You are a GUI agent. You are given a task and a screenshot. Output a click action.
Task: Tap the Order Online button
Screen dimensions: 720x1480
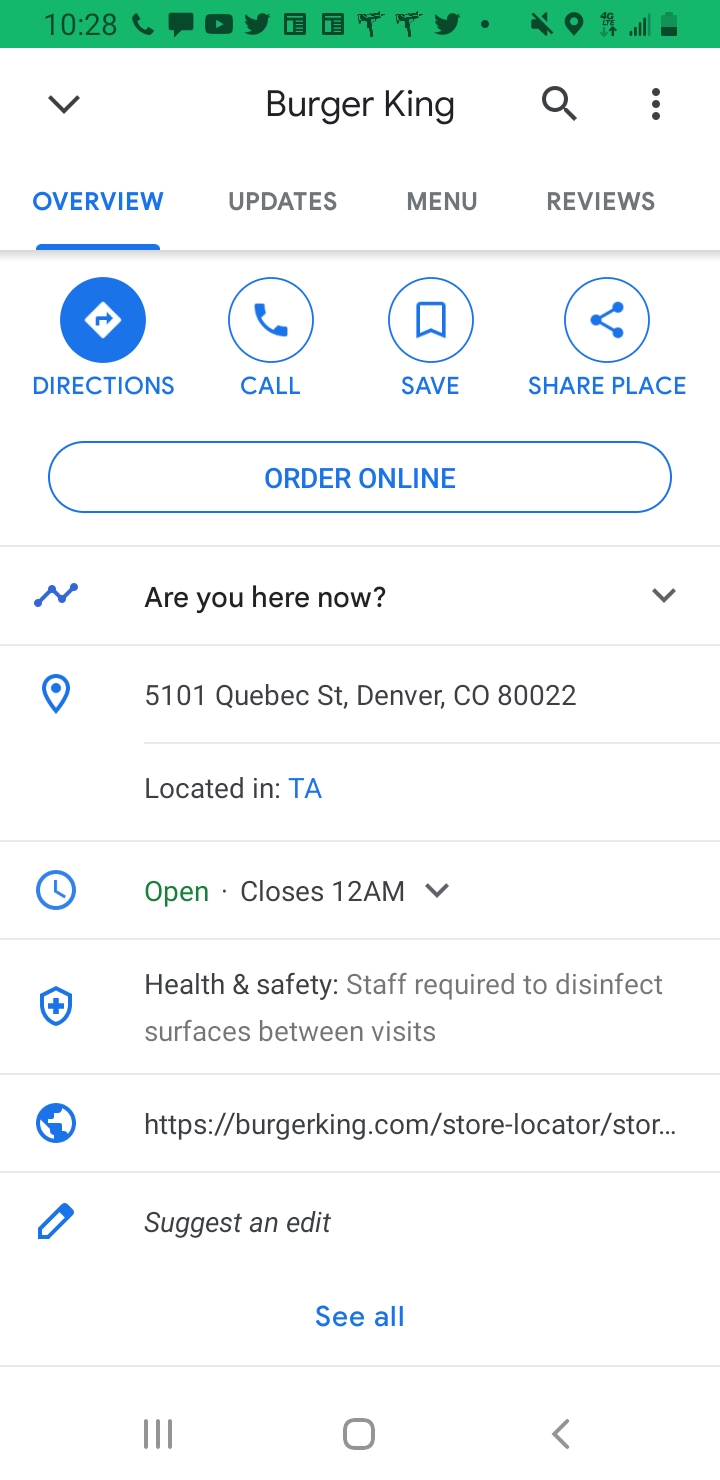(x=360, y=478)
